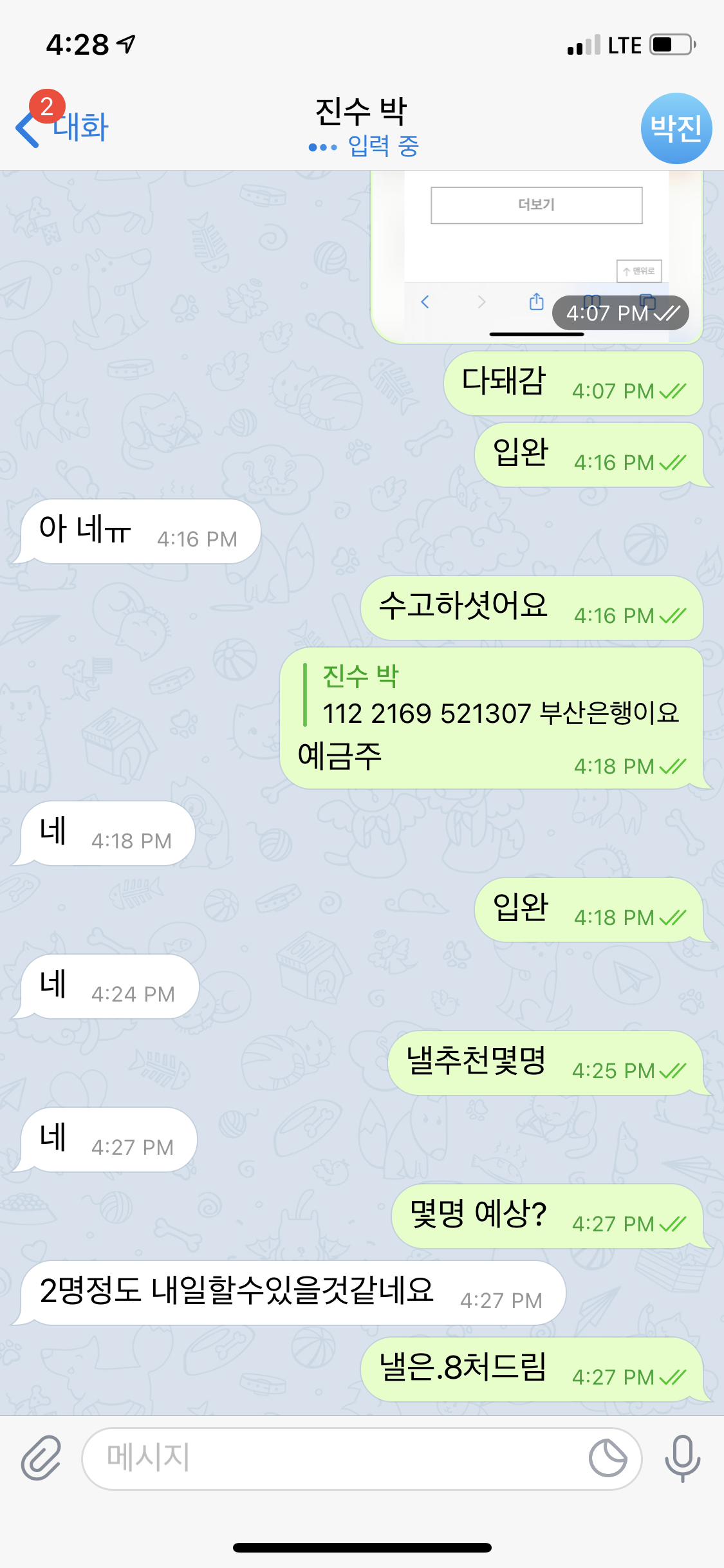Focus the 메시지 text input field
Image resolution: width=724 pixels, height=1568 pixels.
click(x=335, y=1457)
